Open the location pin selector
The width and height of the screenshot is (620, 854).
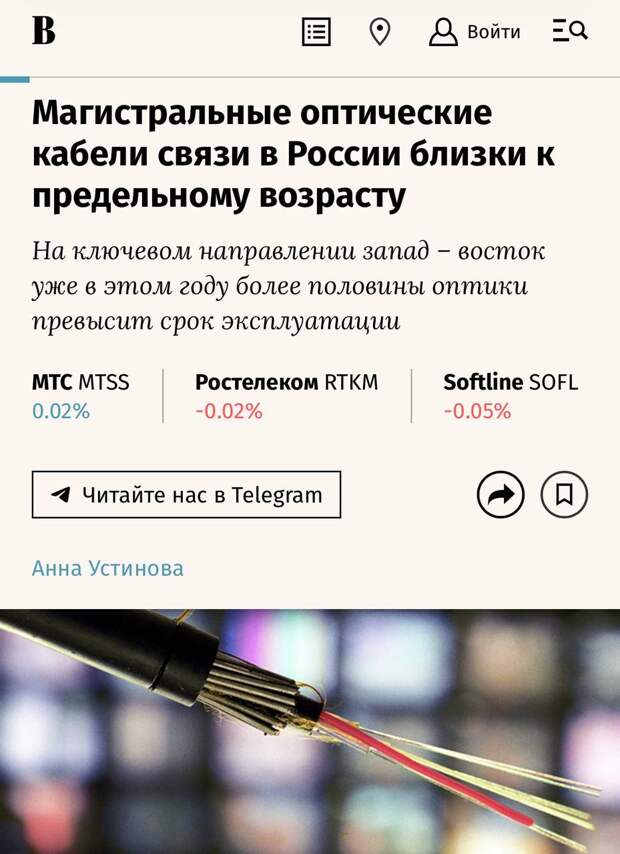click(379, 32)
